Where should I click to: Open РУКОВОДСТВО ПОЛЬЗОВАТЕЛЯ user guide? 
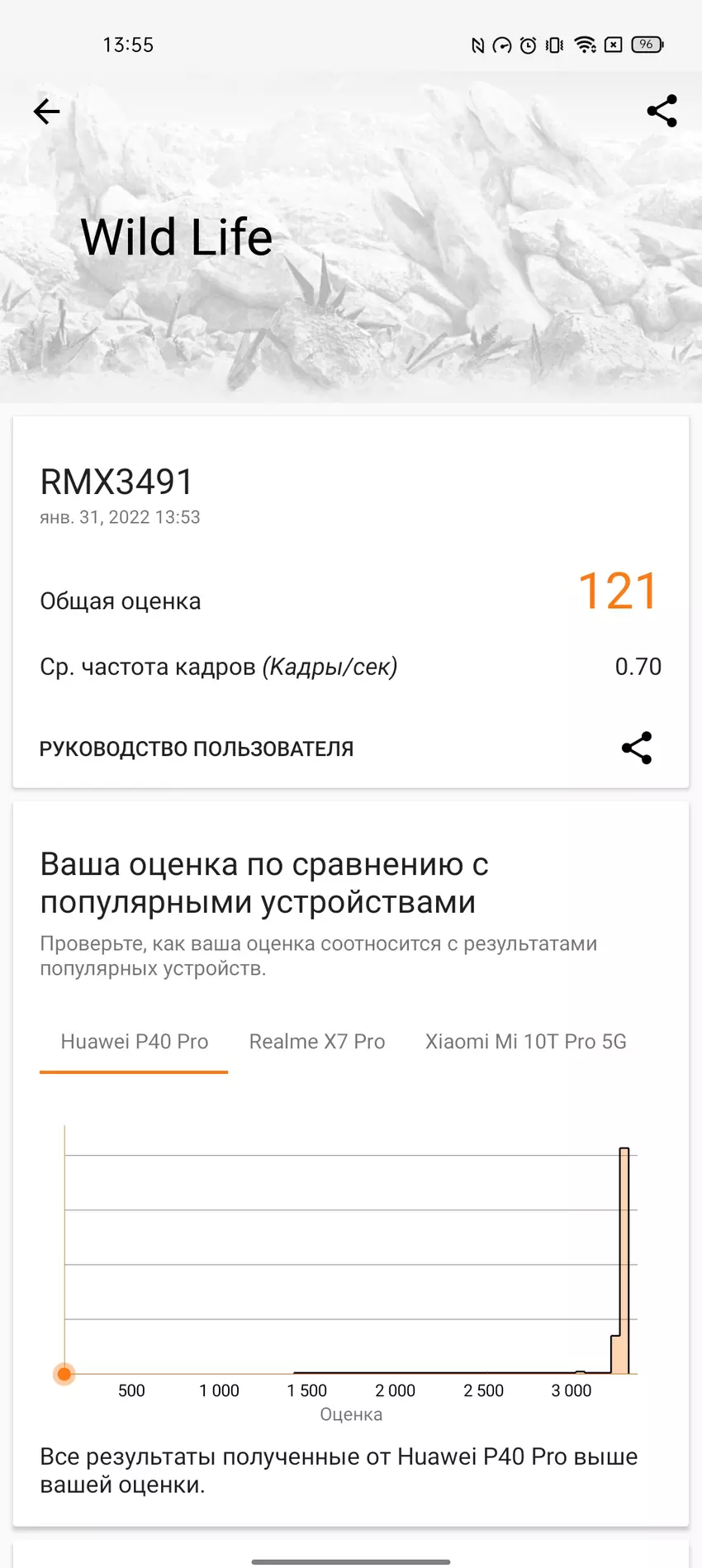click(x=197, y=748)
